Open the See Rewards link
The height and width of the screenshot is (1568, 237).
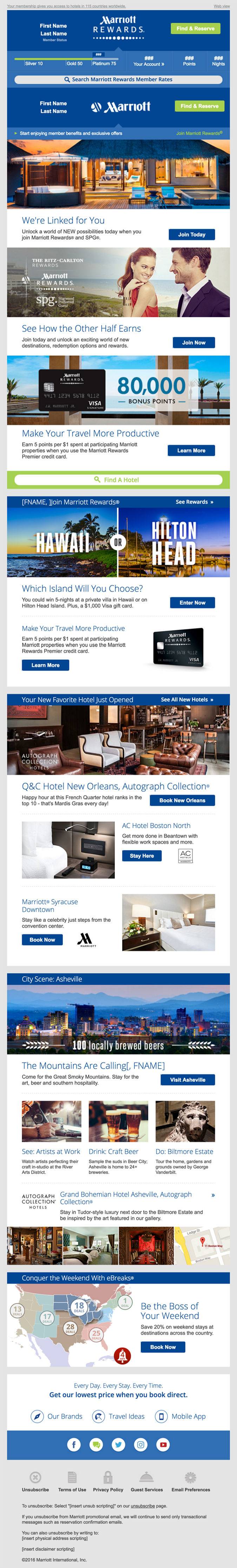pyautogui.click(x=195, y=502)
